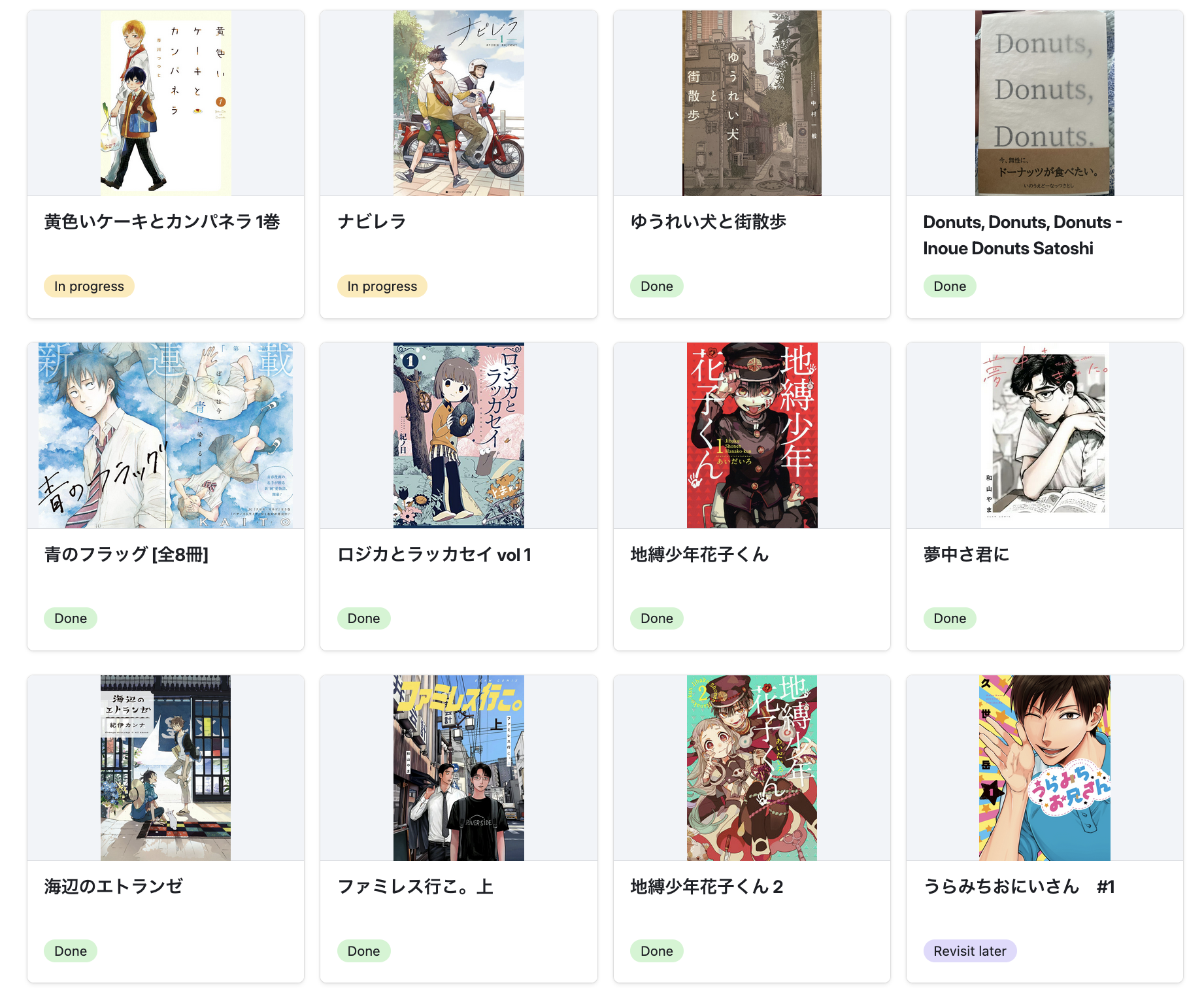Select the first 地縛少年花子くん card
Screen dimensions: 1204x995
click(x=699, y=554)
